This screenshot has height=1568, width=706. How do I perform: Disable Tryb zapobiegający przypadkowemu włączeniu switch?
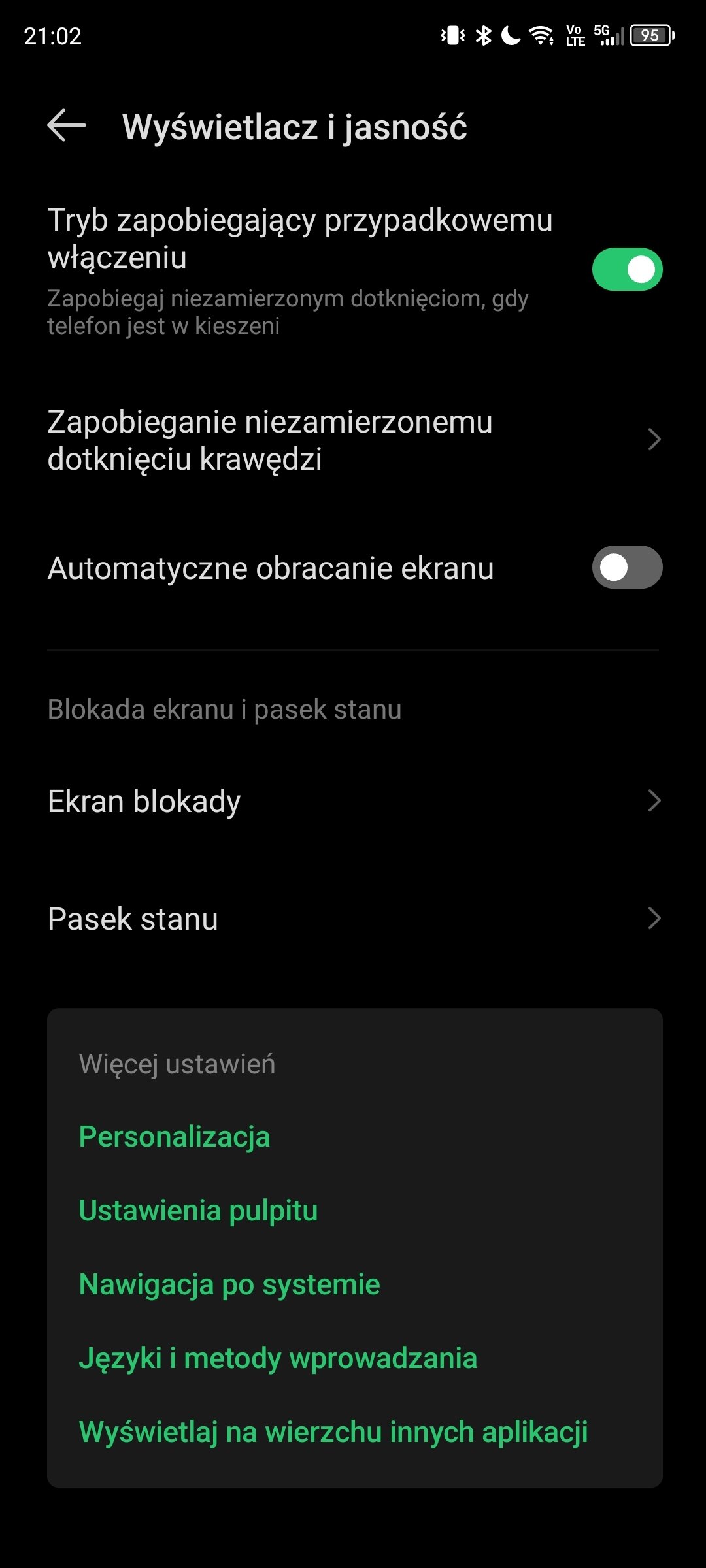[x=627, y=269]
